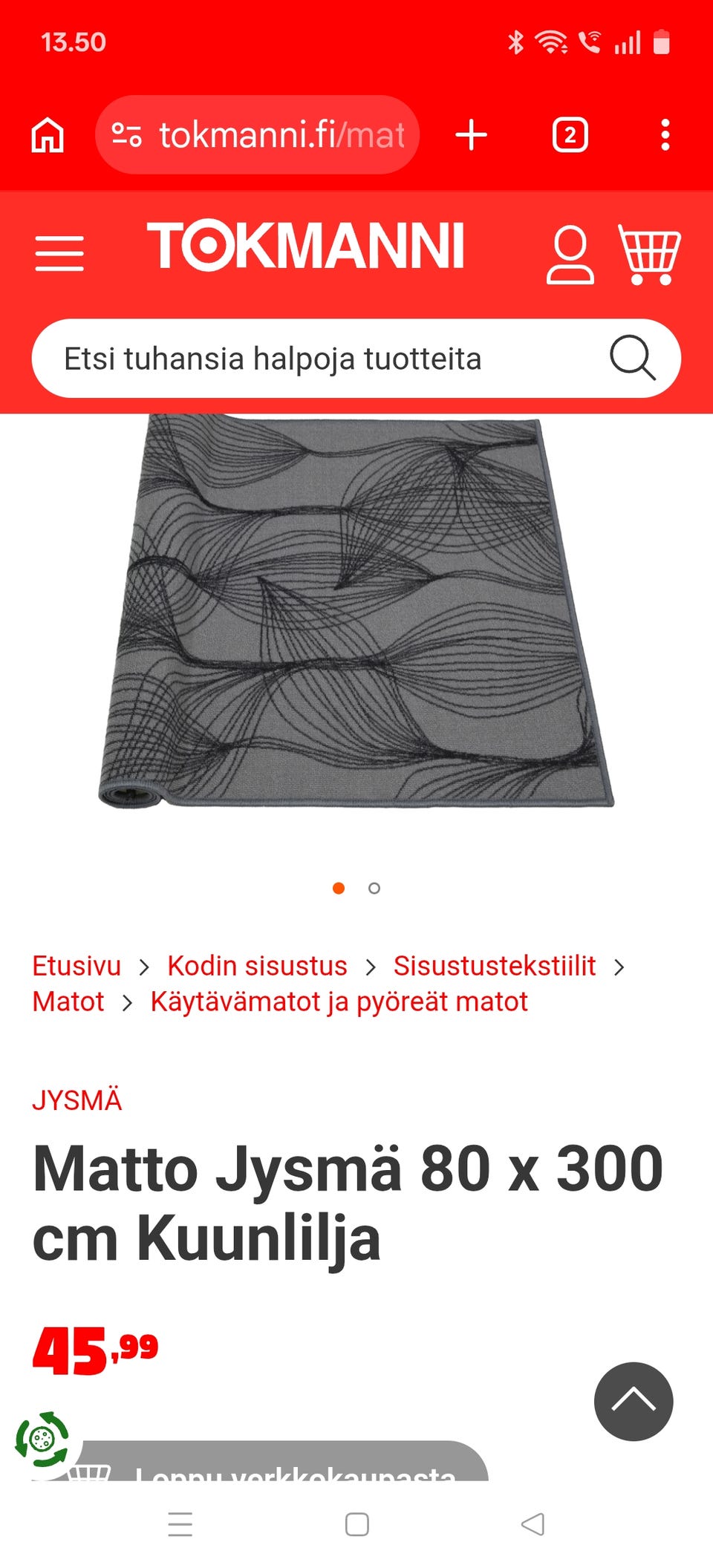Go to the Etusivu breadcrumb link
Screen dimensions: 713x1568
coord(76,966)
